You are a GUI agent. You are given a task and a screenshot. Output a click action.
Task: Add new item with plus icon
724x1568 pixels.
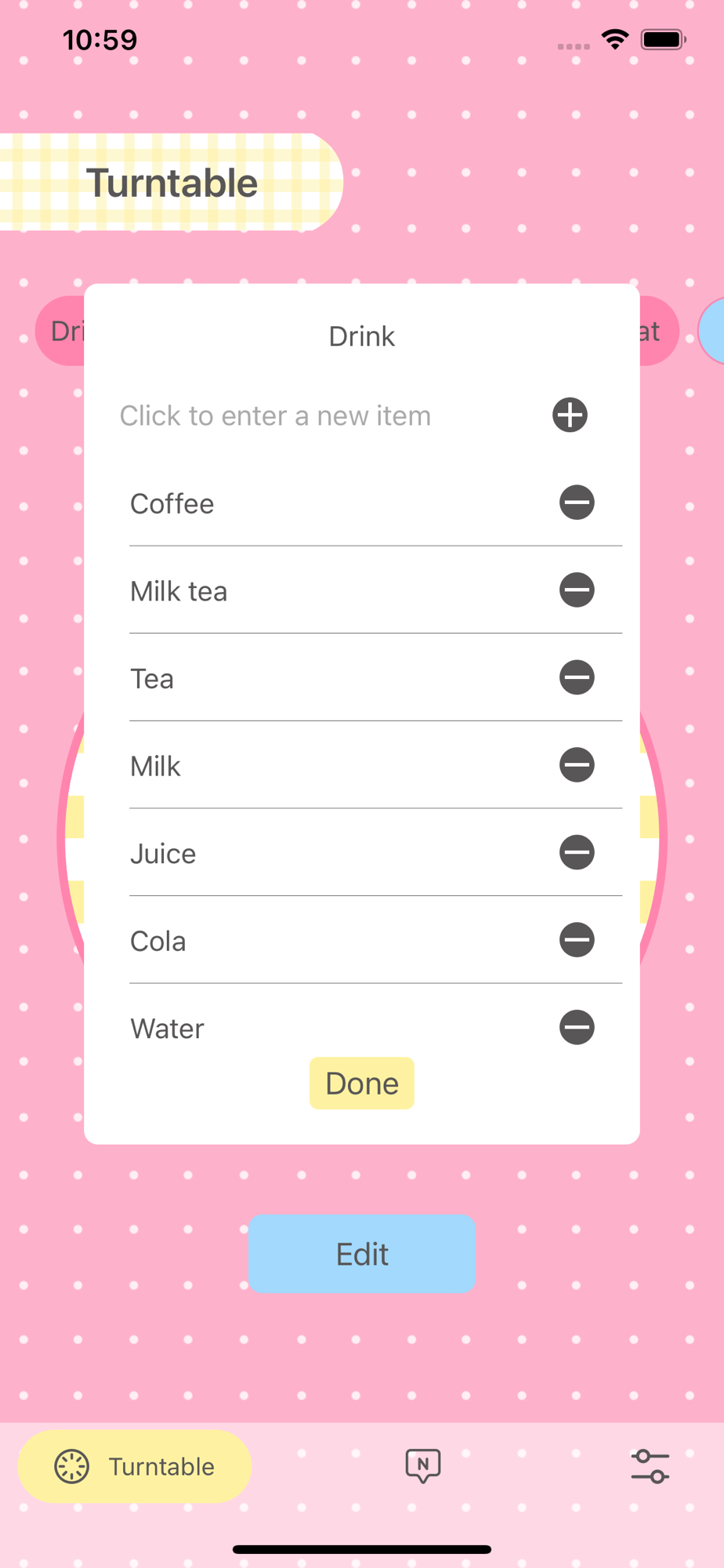click(570, 416)
